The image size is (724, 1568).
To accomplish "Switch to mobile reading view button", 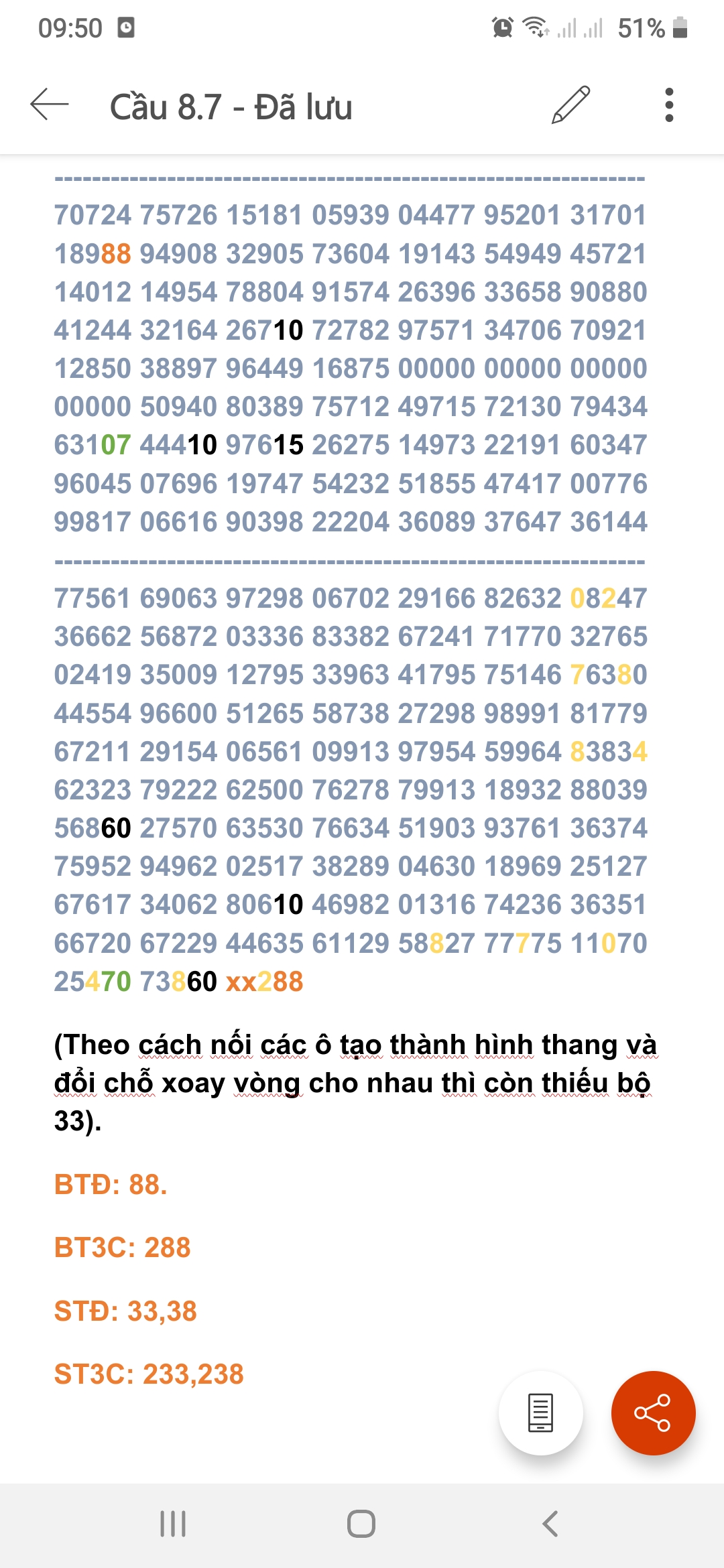I will (540, 1413).
